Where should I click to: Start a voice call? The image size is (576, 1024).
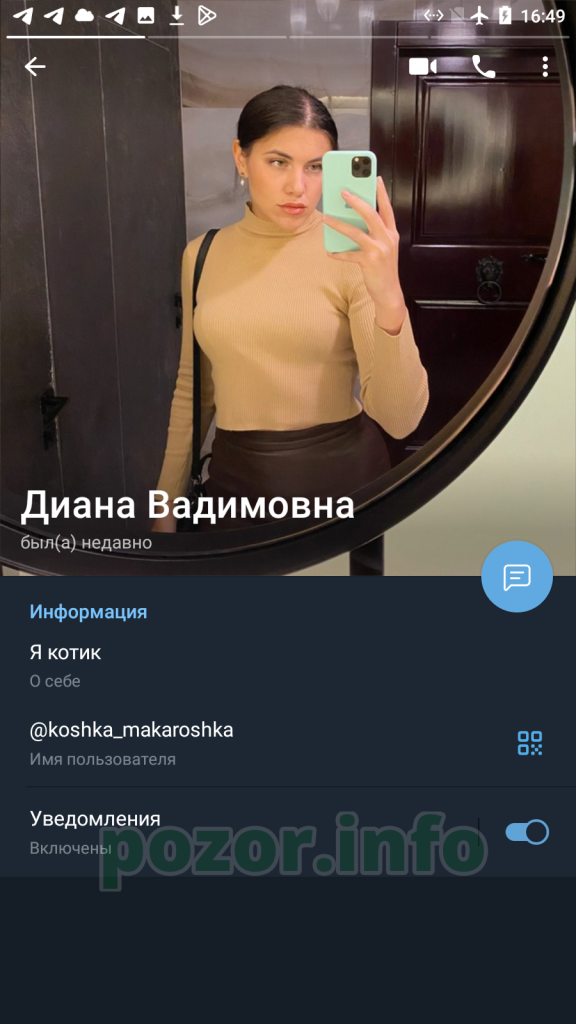tap(483, 67)
